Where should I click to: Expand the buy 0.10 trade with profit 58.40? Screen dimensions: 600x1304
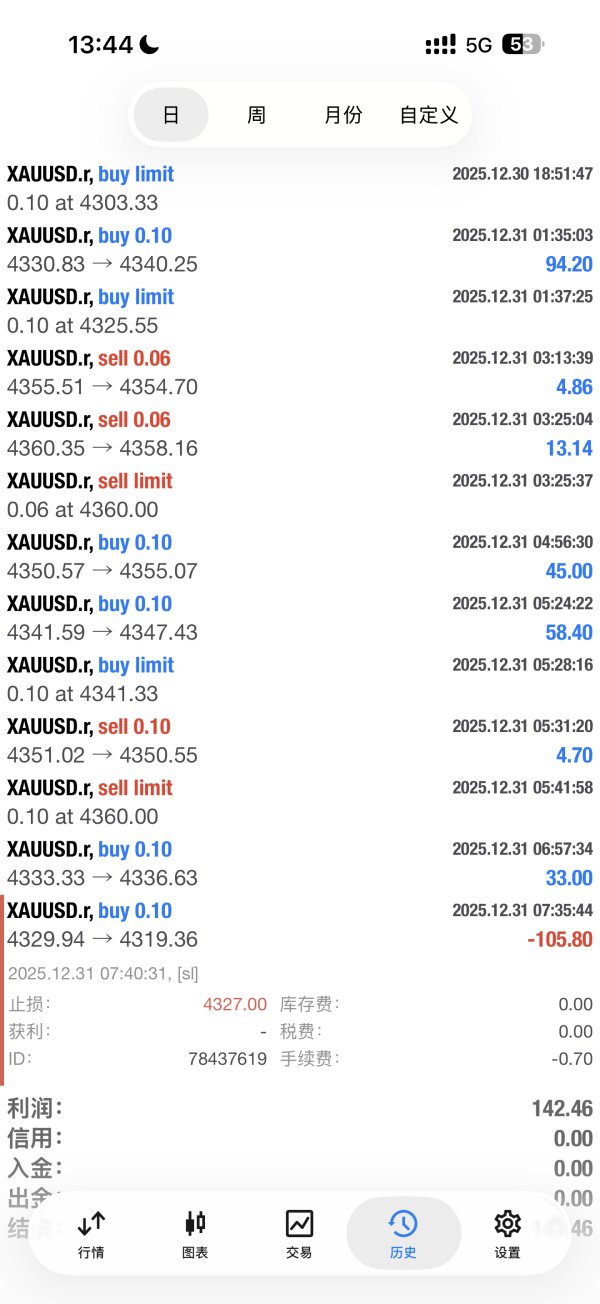click(300, 618)
